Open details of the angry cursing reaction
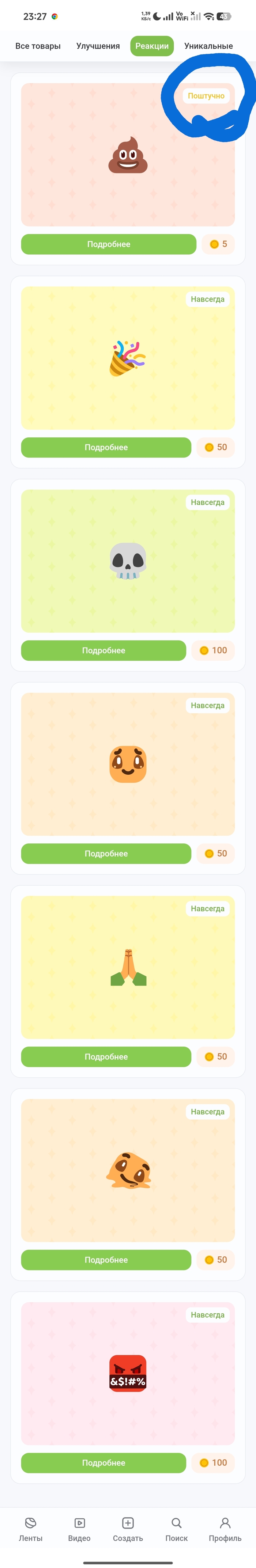This screenshot has width=256, height=1568. [103, 1462]
